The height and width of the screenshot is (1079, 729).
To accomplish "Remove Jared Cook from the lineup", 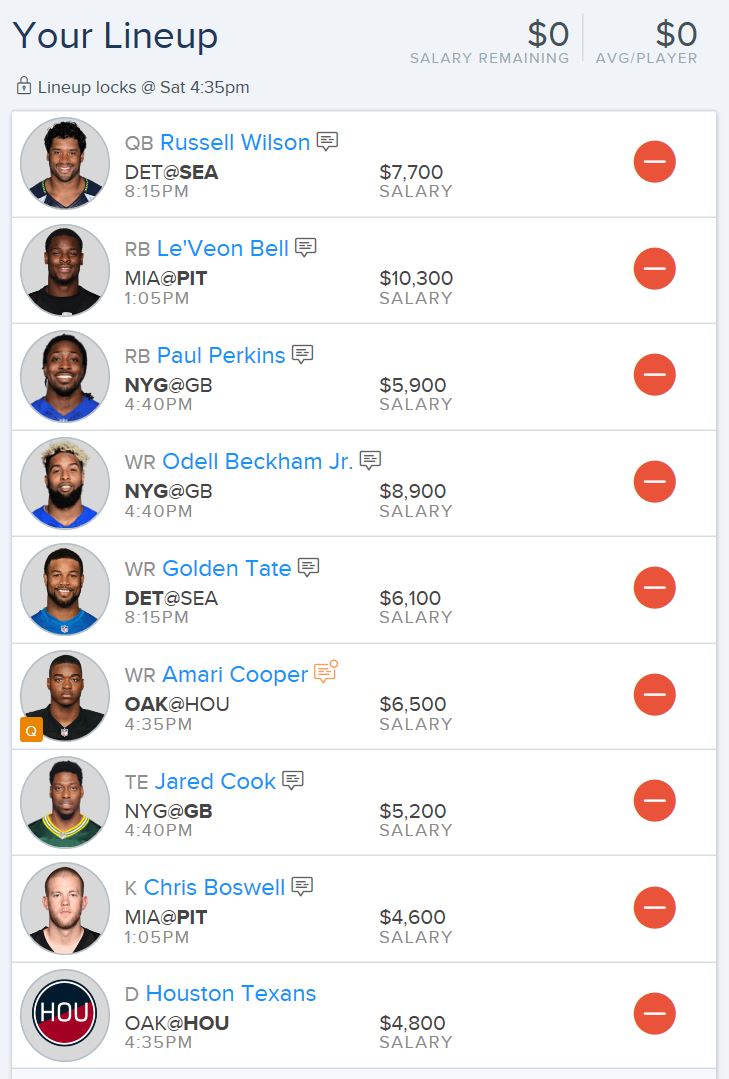I will tap(655, 801).
